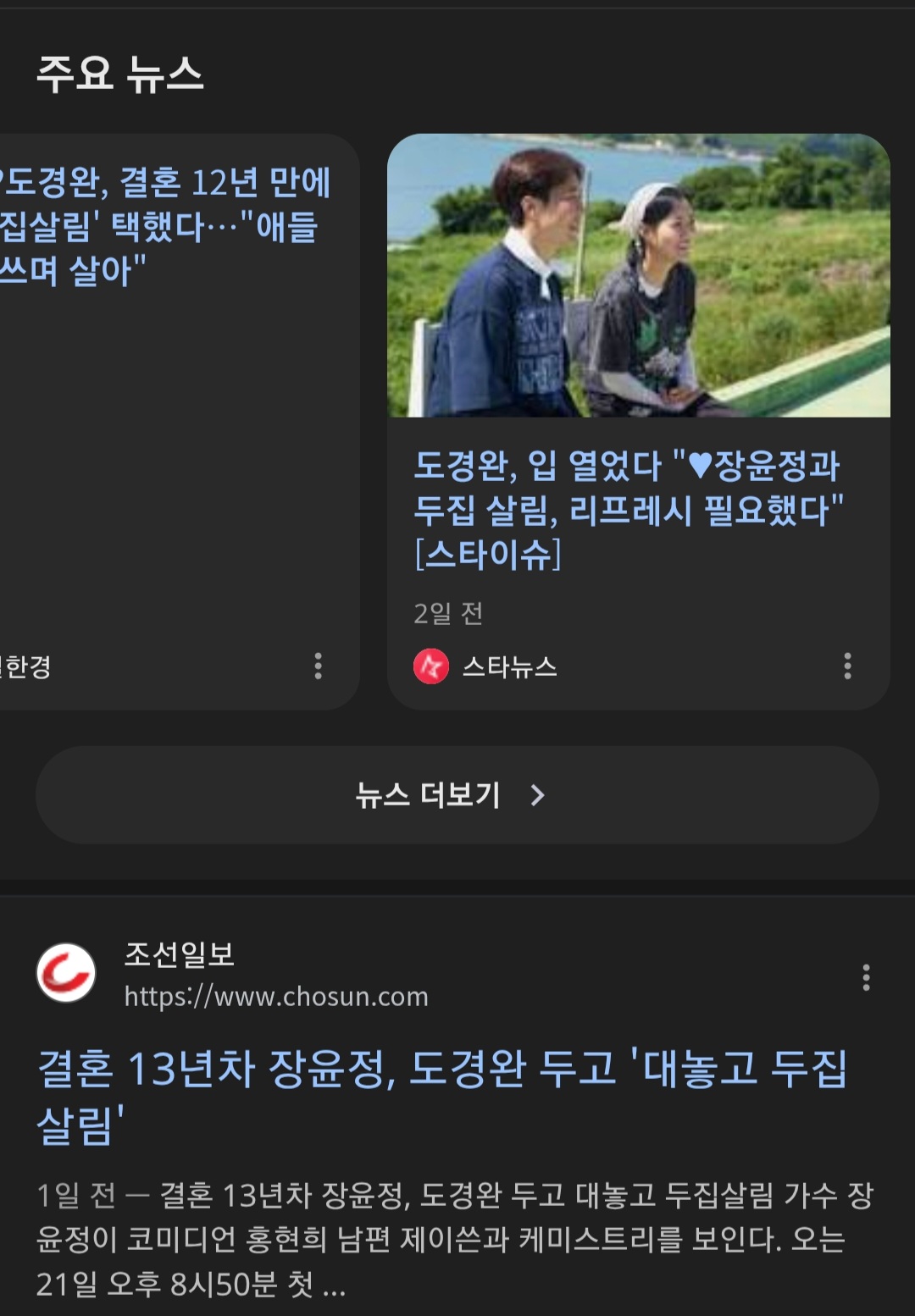Open the 스타뉴스 article about 도경완
Viewport: 915px width, 1316px height.
tap(628, 509)
